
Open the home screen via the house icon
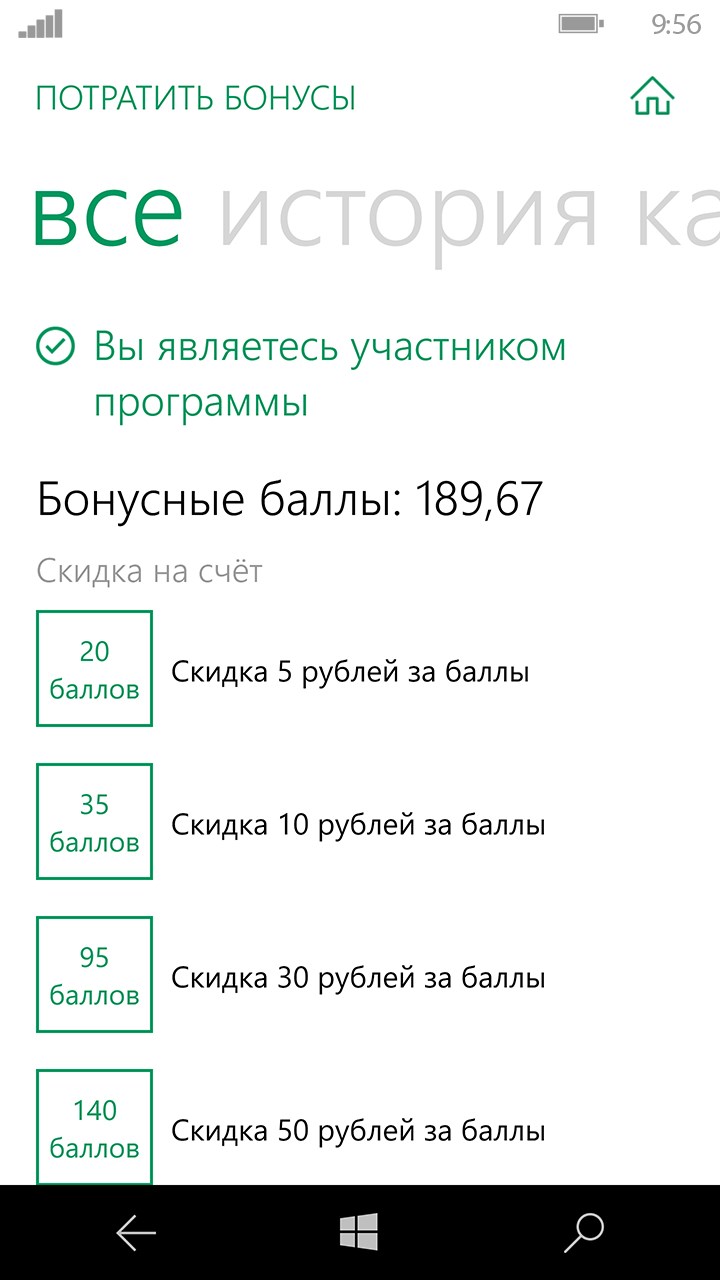coord(655,97)
